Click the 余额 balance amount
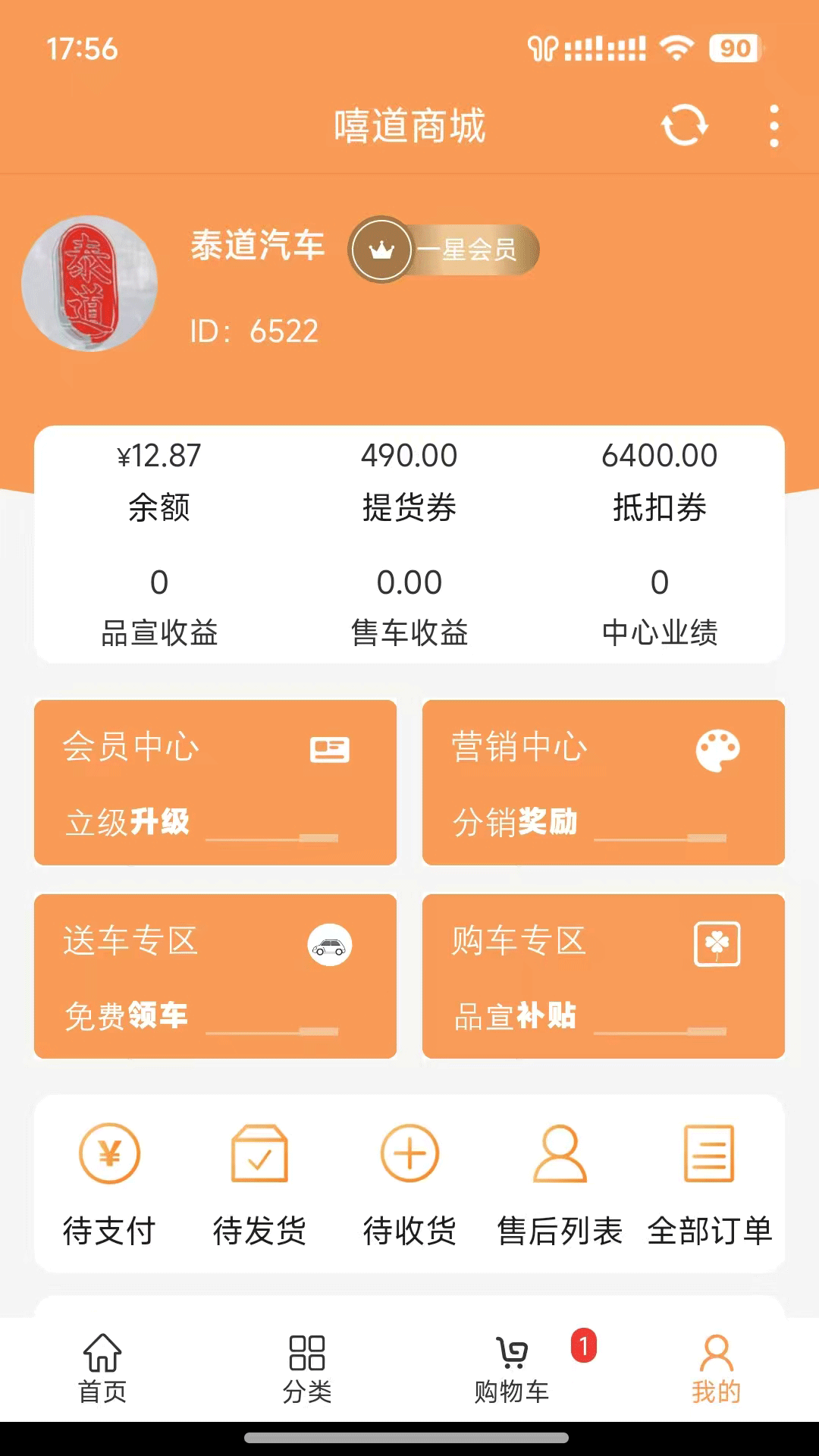 (x=157, y=455)
